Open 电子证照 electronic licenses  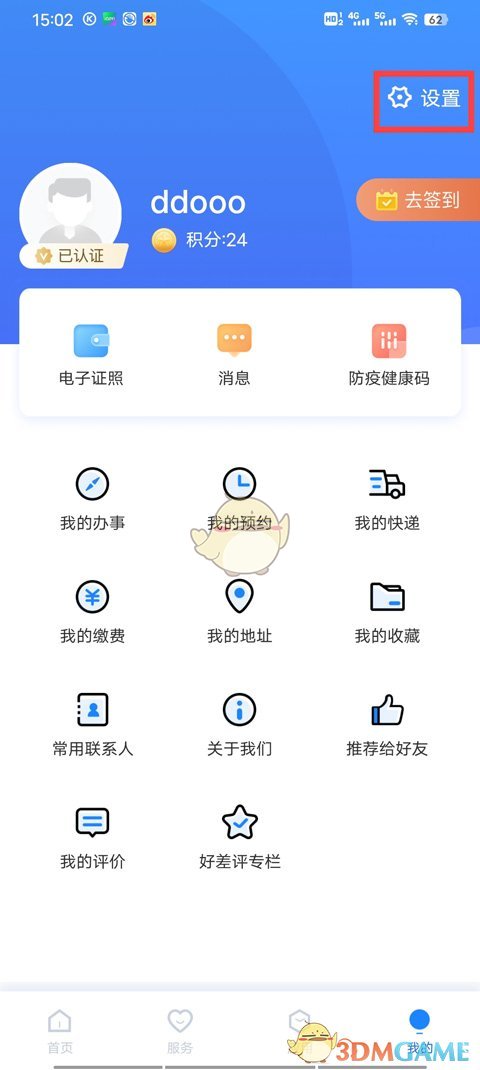(x=91, y=356)
